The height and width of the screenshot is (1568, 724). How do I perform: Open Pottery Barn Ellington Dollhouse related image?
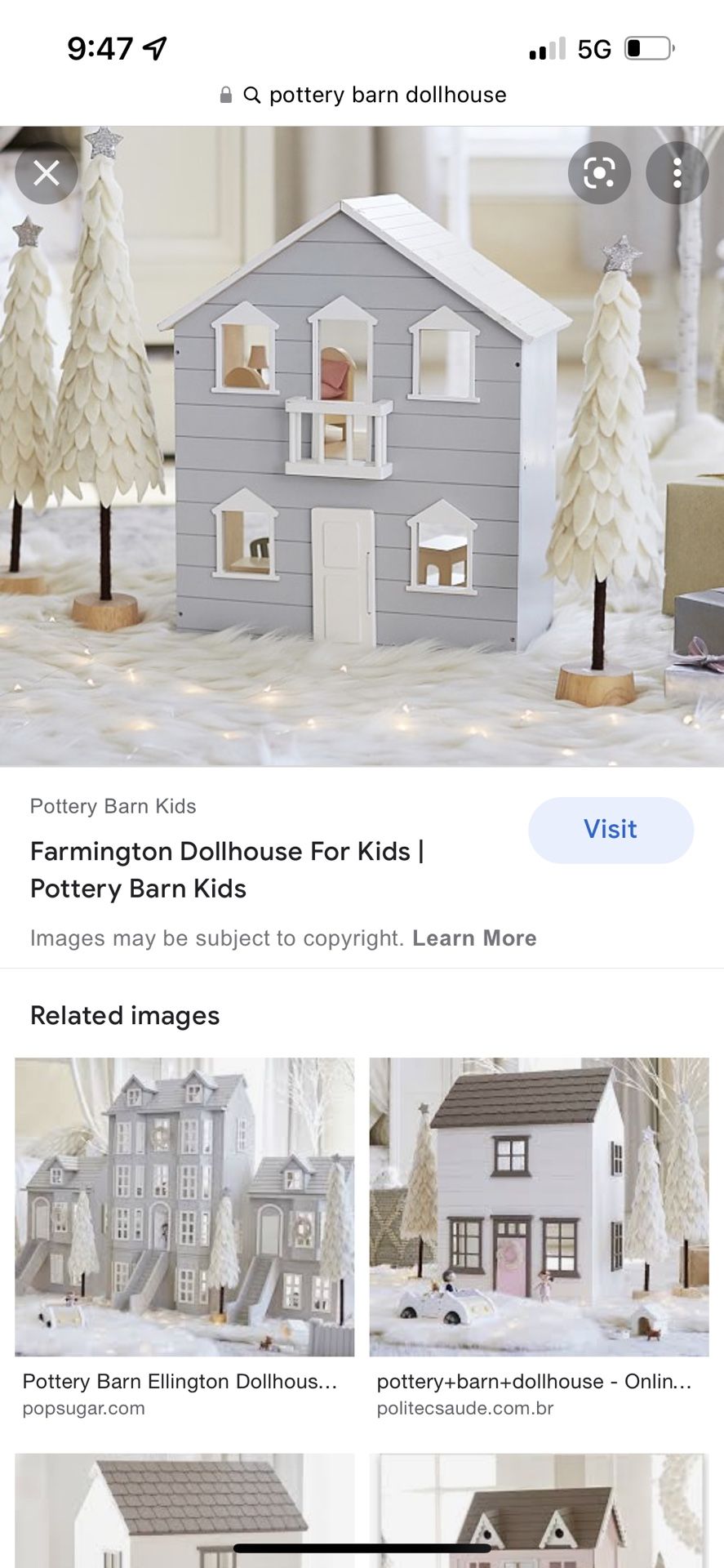click(184, 1207)
